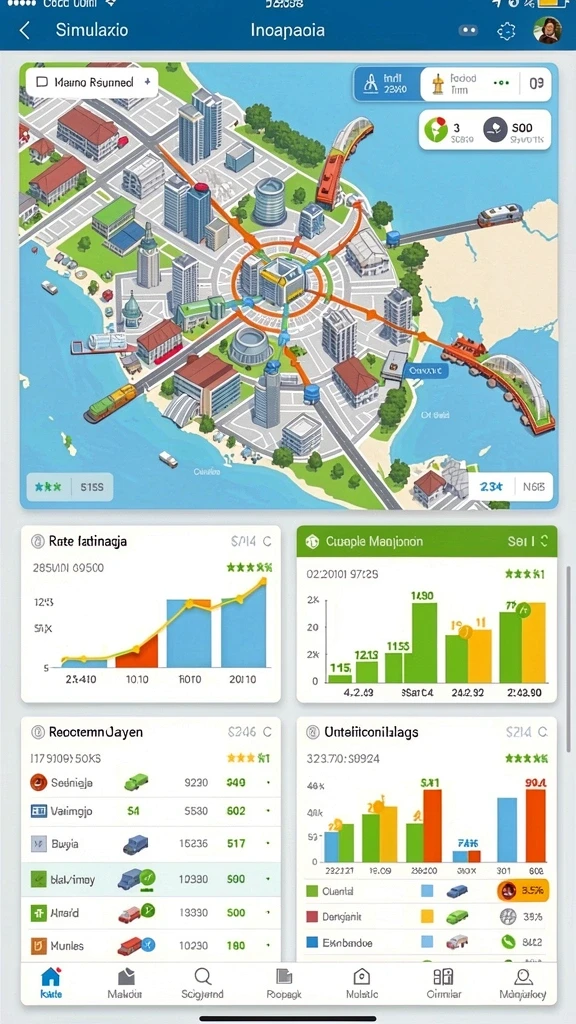
Task: Open the Sednigie row
Action: (151, 782)
